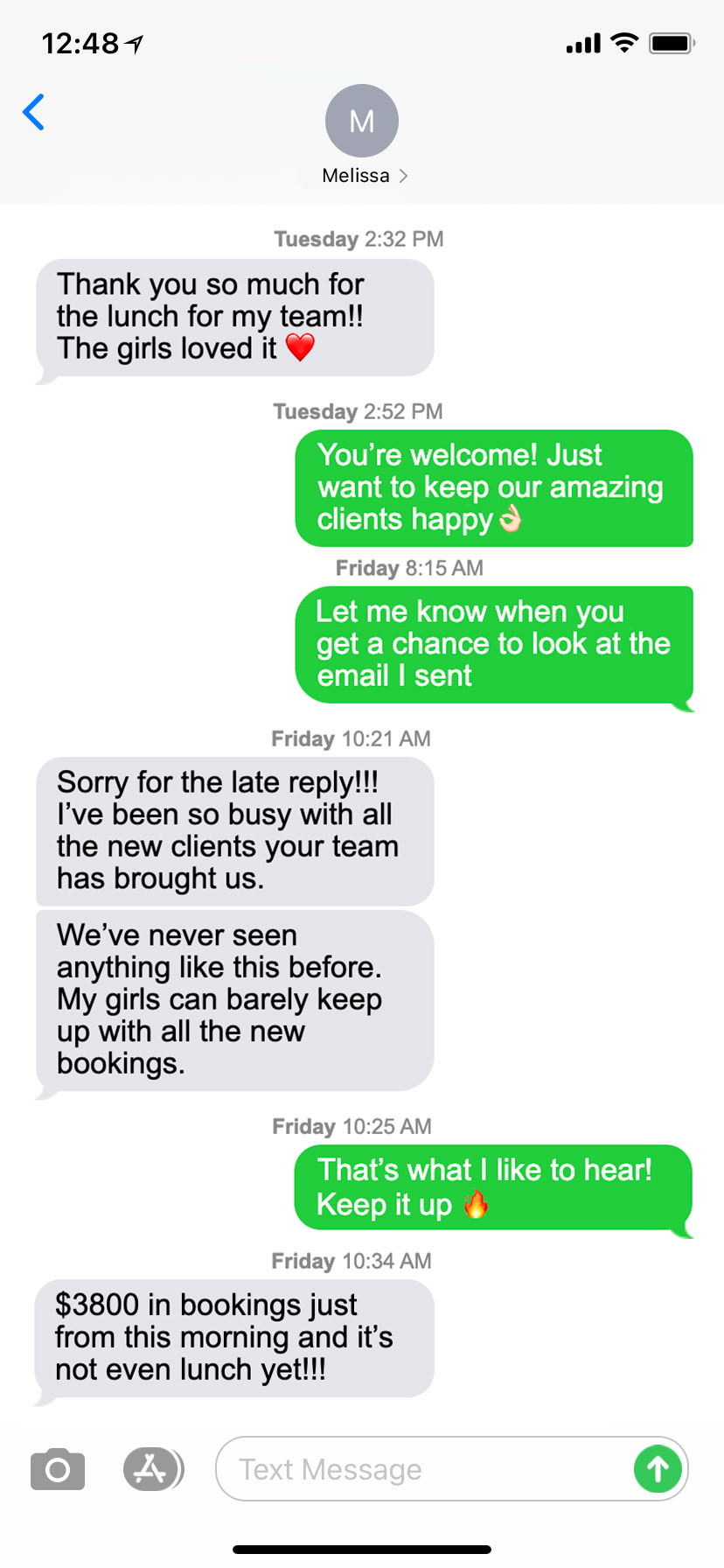This screenshot has height=1568, width=724.
Task: Open the App Store apps drawer
Action: [152, 1469]
